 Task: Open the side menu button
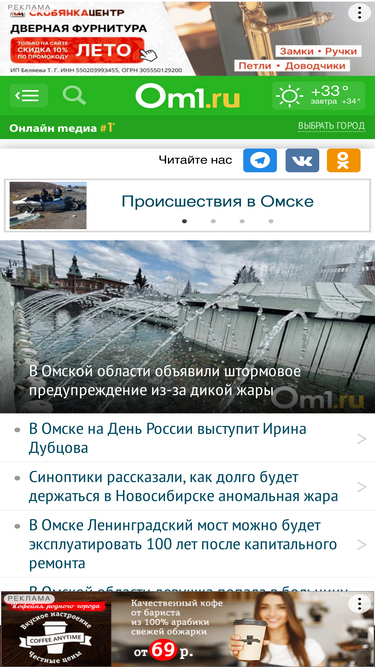29,96
